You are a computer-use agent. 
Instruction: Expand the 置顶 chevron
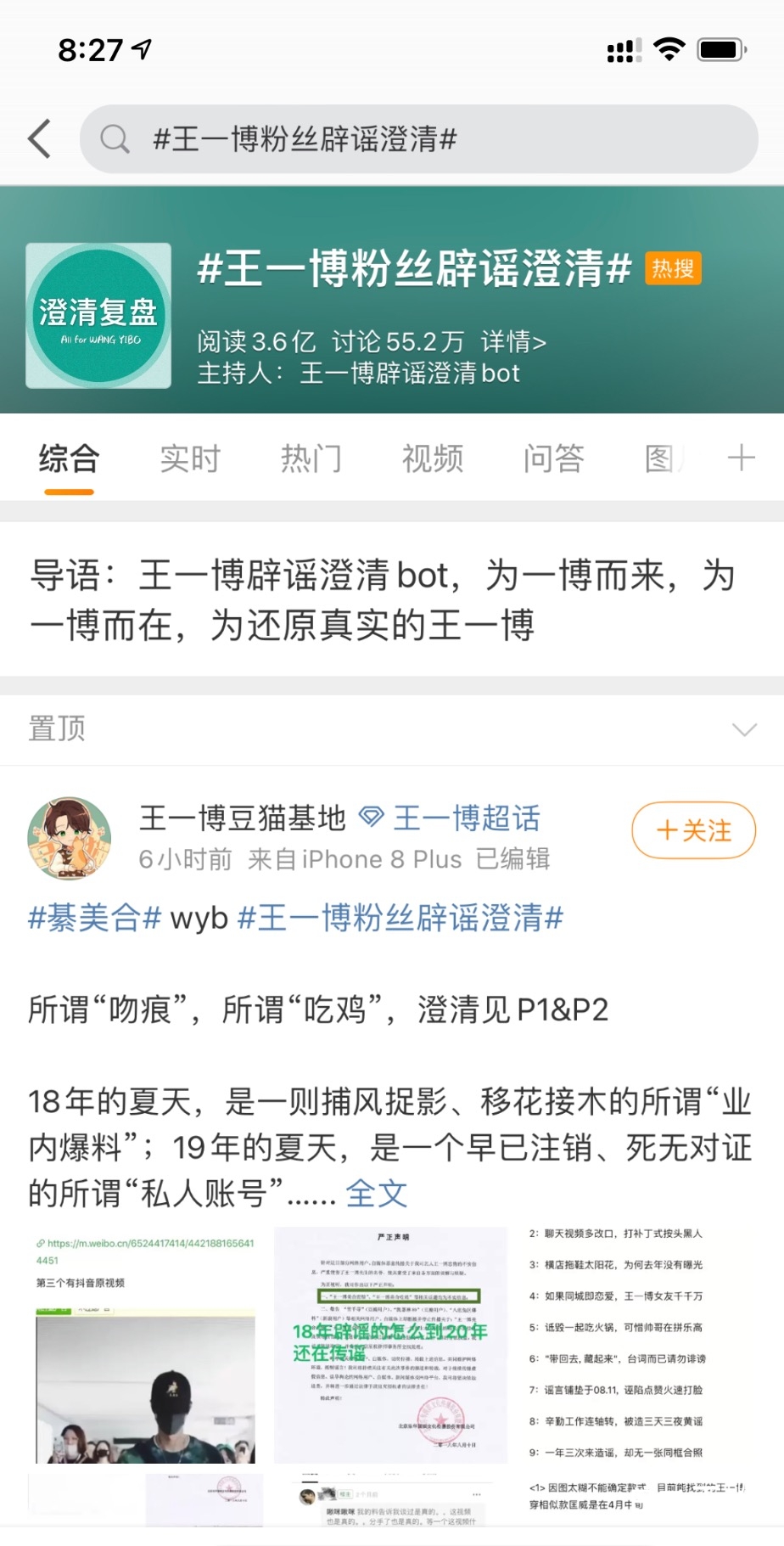[744, 729]
